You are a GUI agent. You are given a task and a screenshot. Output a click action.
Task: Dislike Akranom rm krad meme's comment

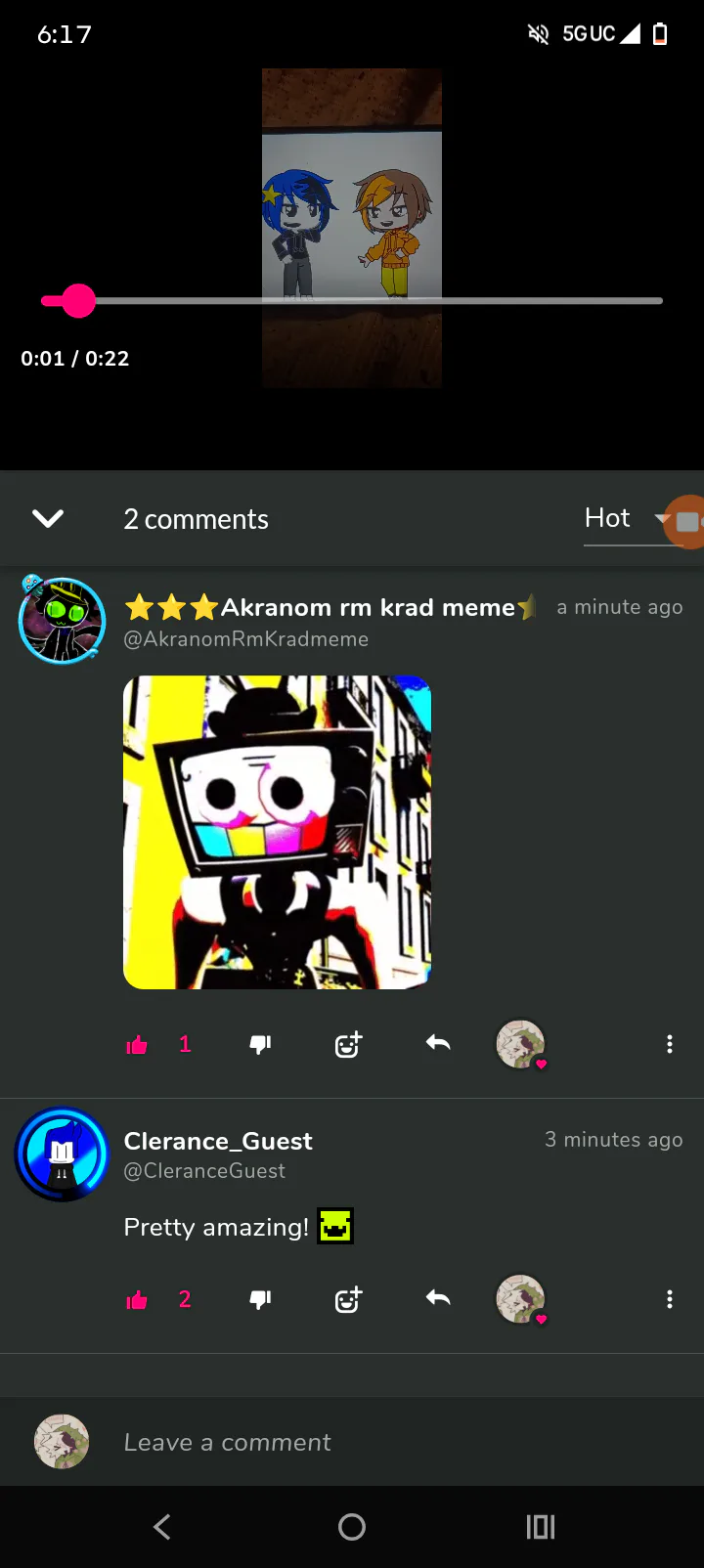click(x=260, y=1045)
